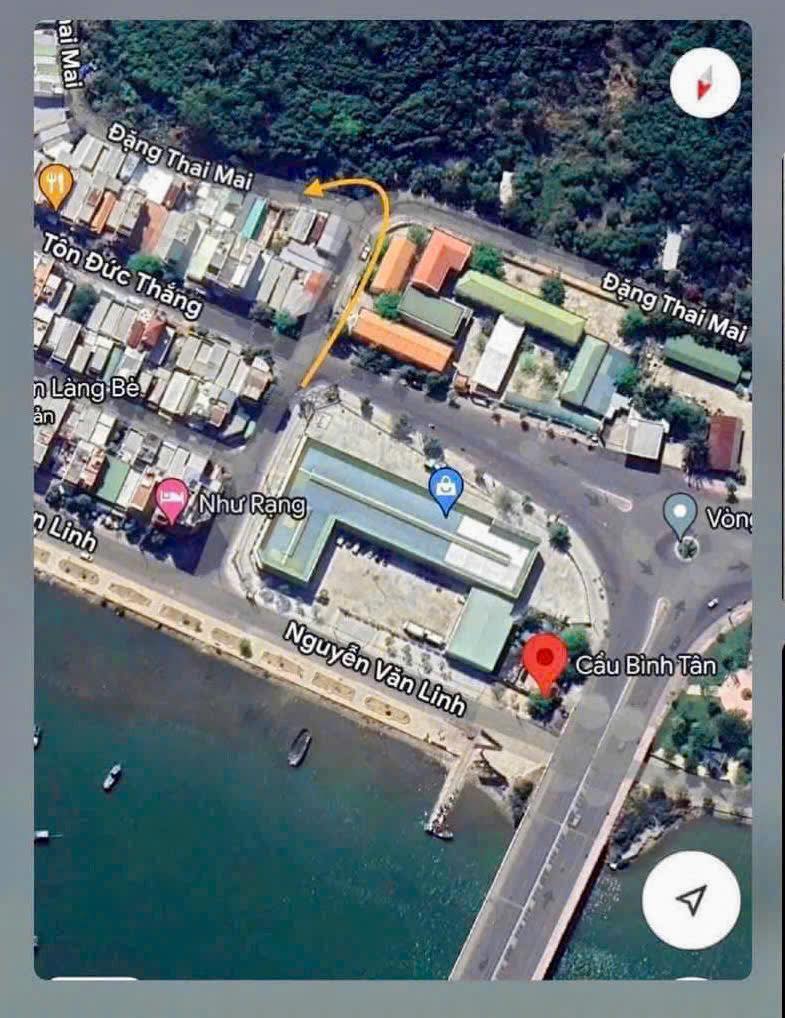This screenshot has width=785, height=1018.
Task: Tap the red Cầu Bình Tân map pin
Action: [546, 655]
